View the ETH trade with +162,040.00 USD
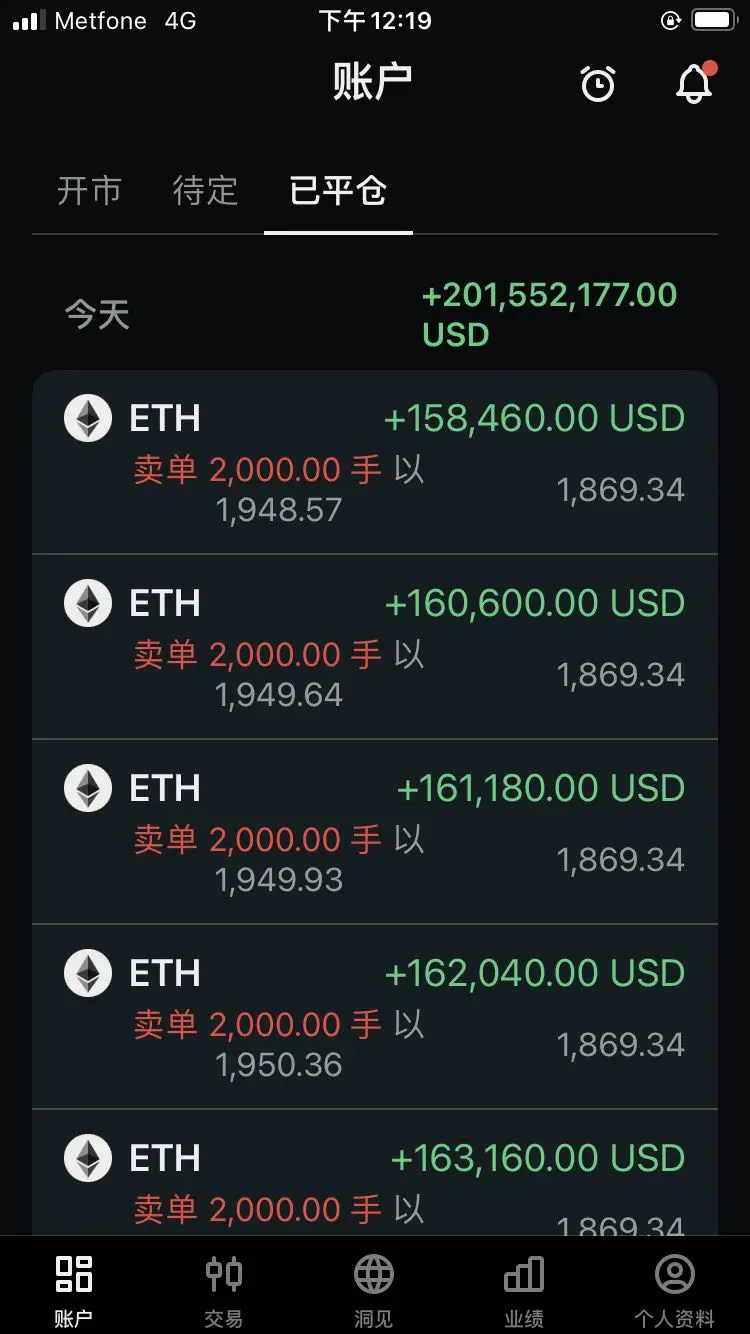This screenshot has height=1334, width=750. point(374,1017)
